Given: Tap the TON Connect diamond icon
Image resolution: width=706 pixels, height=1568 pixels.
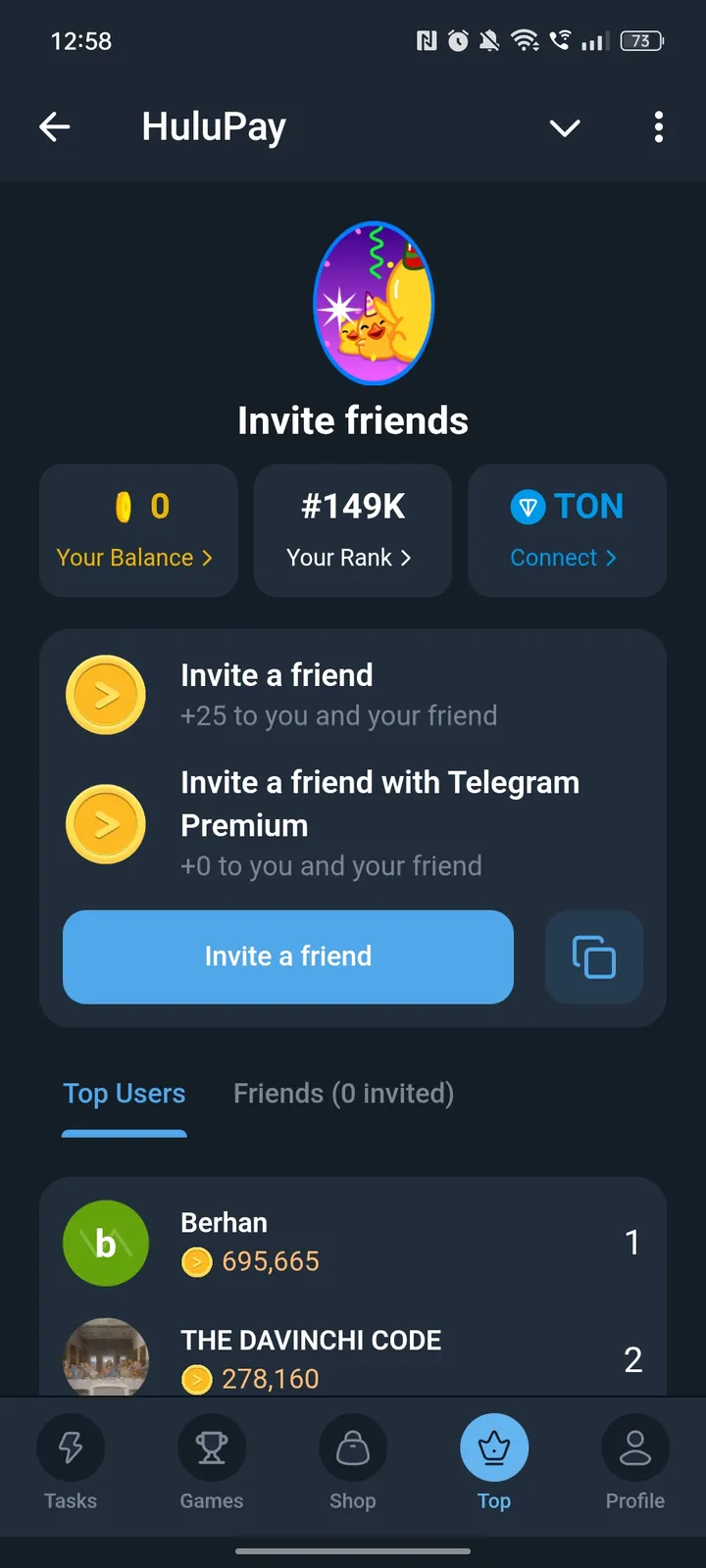Looking at the screenshot, I should coord(527,507).
